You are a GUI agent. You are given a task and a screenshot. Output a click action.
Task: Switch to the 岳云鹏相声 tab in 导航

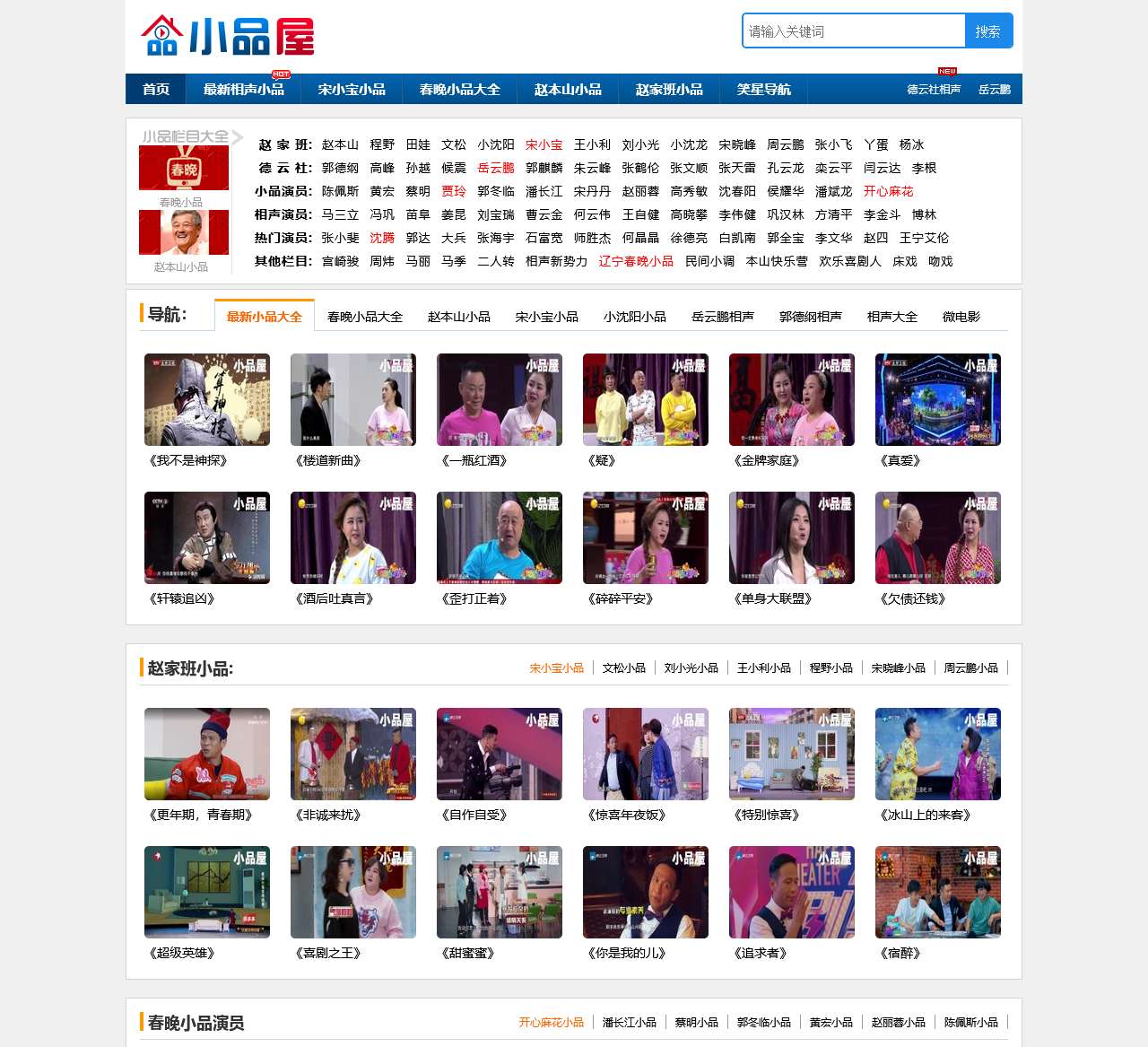722,317
